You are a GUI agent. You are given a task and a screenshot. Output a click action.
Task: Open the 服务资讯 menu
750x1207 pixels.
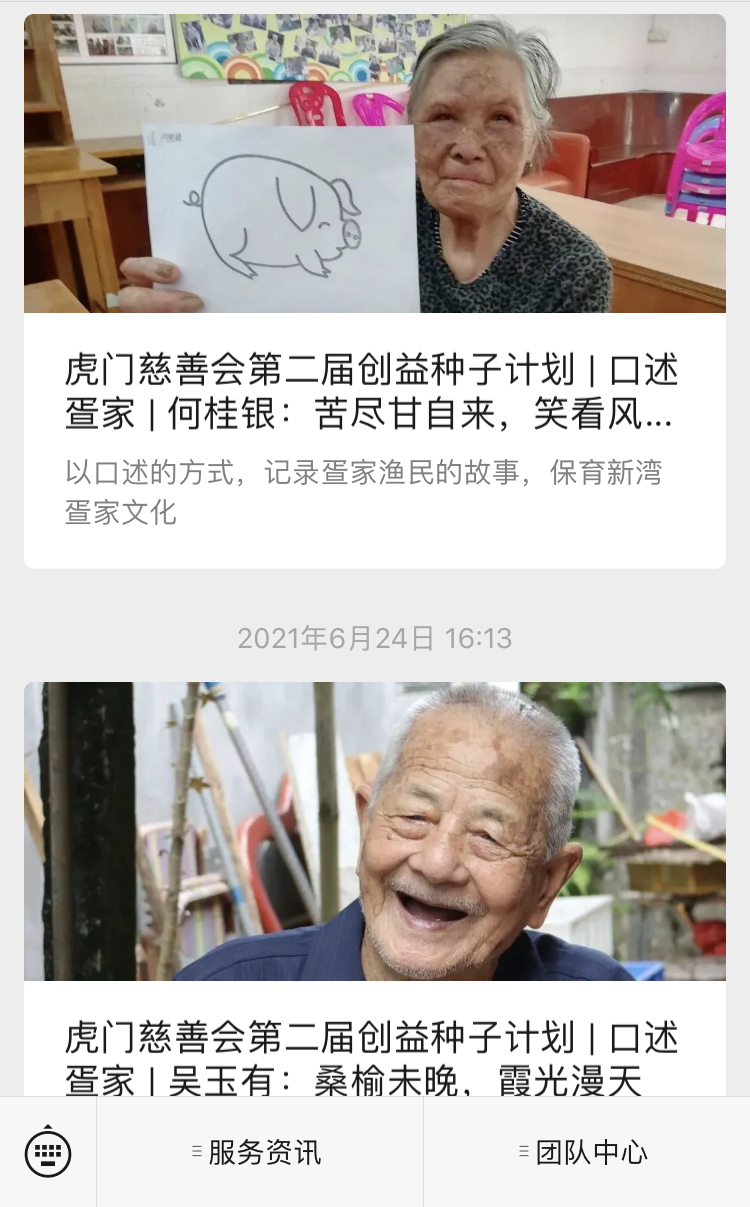[x=260, y=1152]
